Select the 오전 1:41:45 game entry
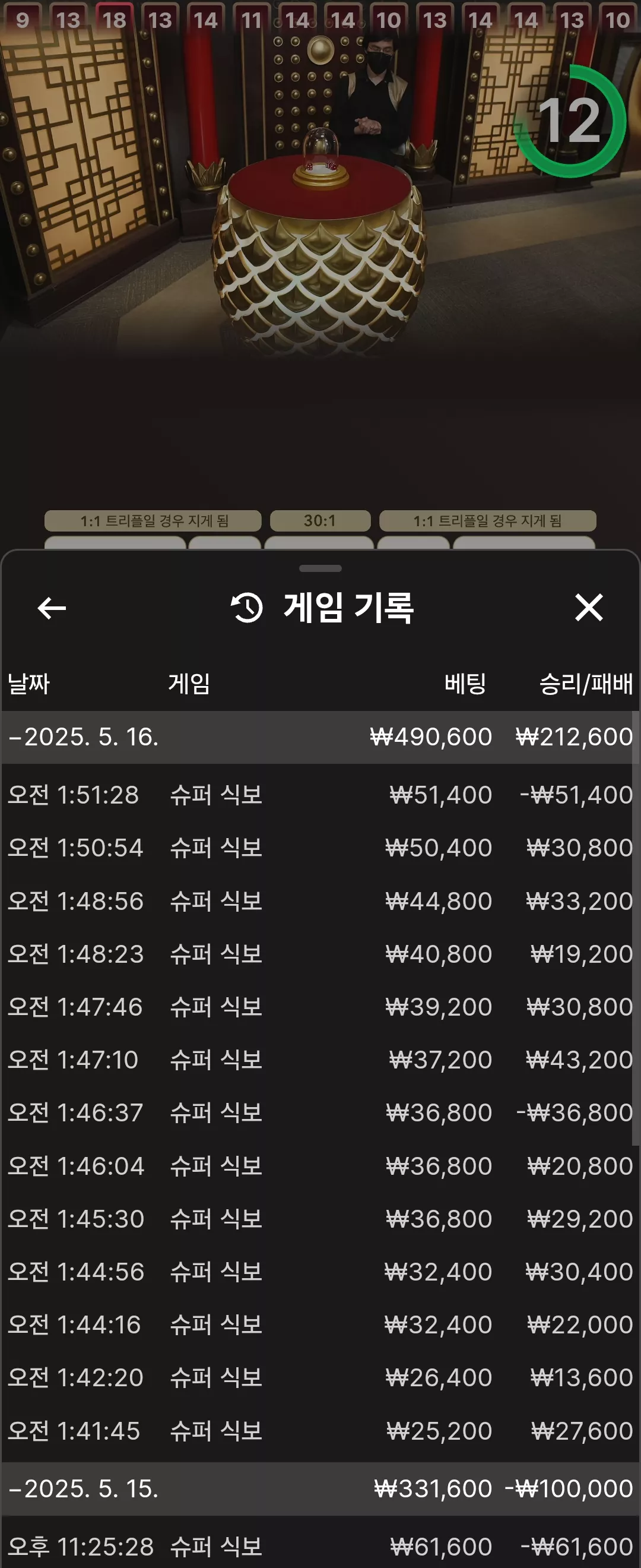 (x=320, y=1431)
